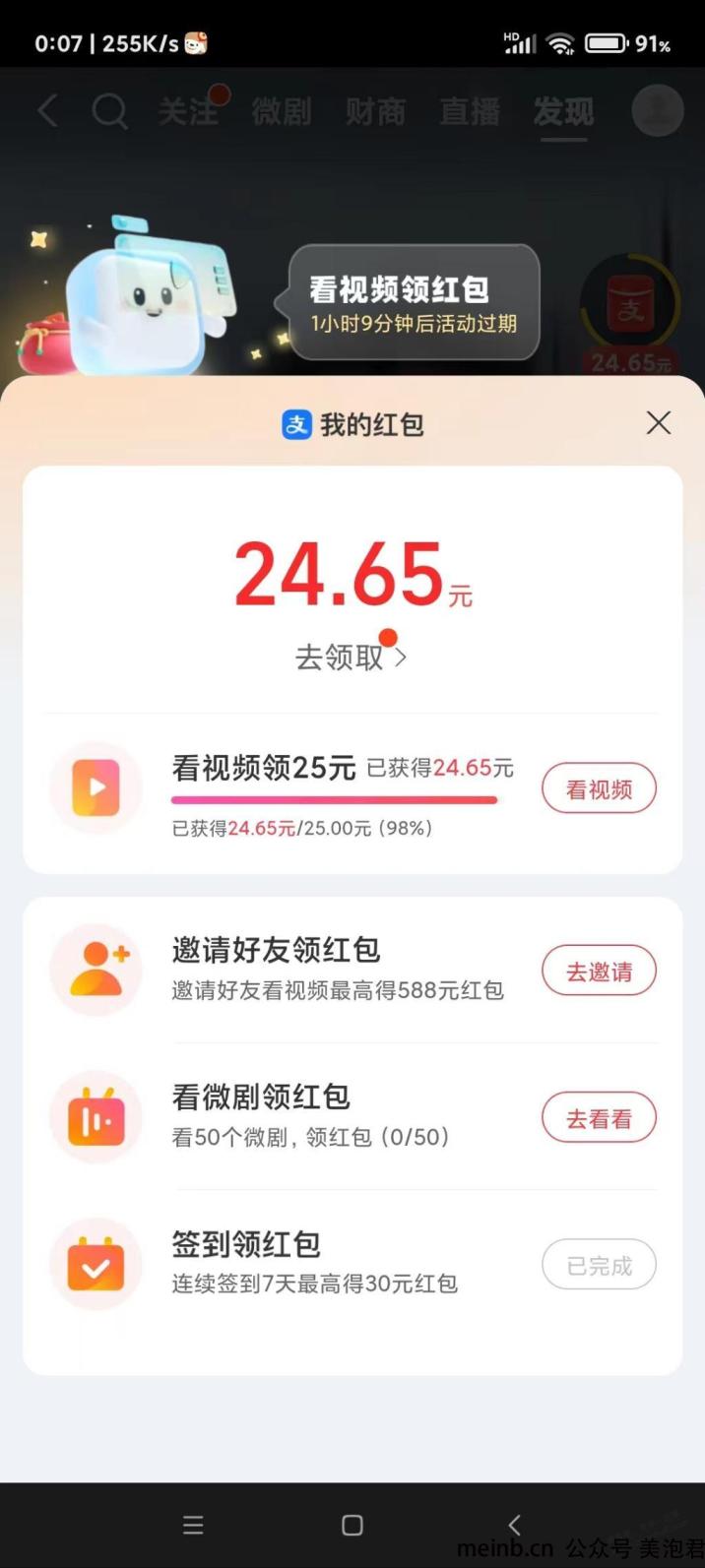705x1568 pixels.
Task: Go to home screen via home button
Action: pyautogui.click(x=352, y=1525)
